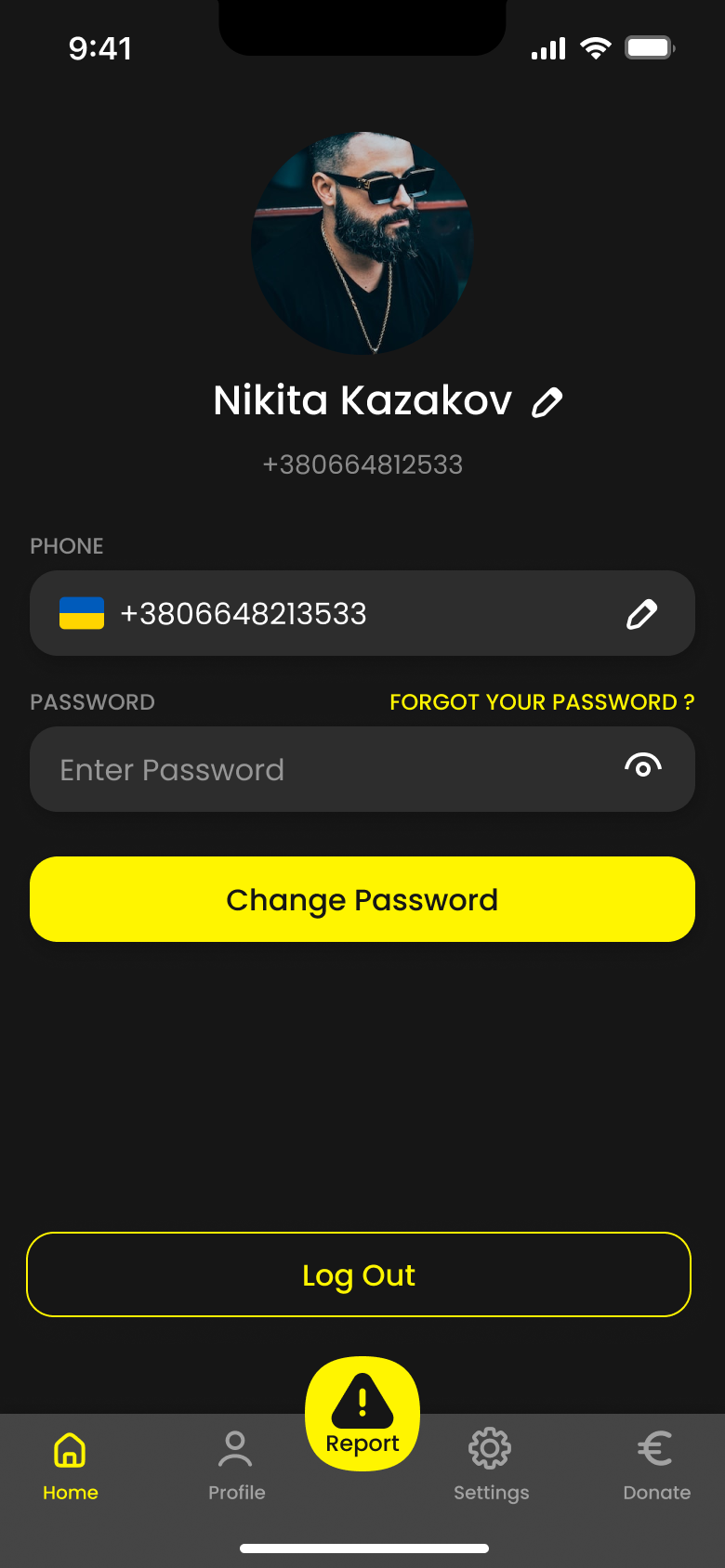The height and width of the screenshot is (1568, 725).
Task: Edit the phone number field
Action: pyautogui.click(x=641, y=614)
